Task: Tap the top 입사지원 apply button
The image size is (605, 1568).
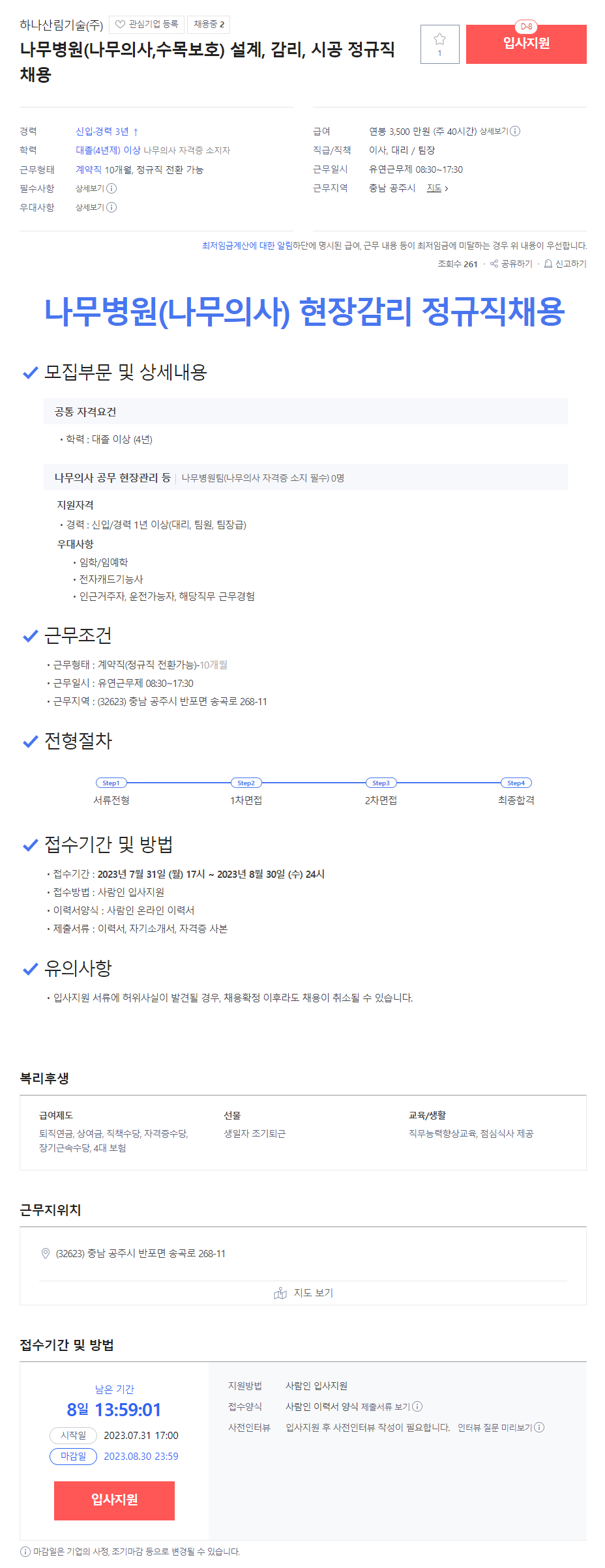Action: pos(526,44)
